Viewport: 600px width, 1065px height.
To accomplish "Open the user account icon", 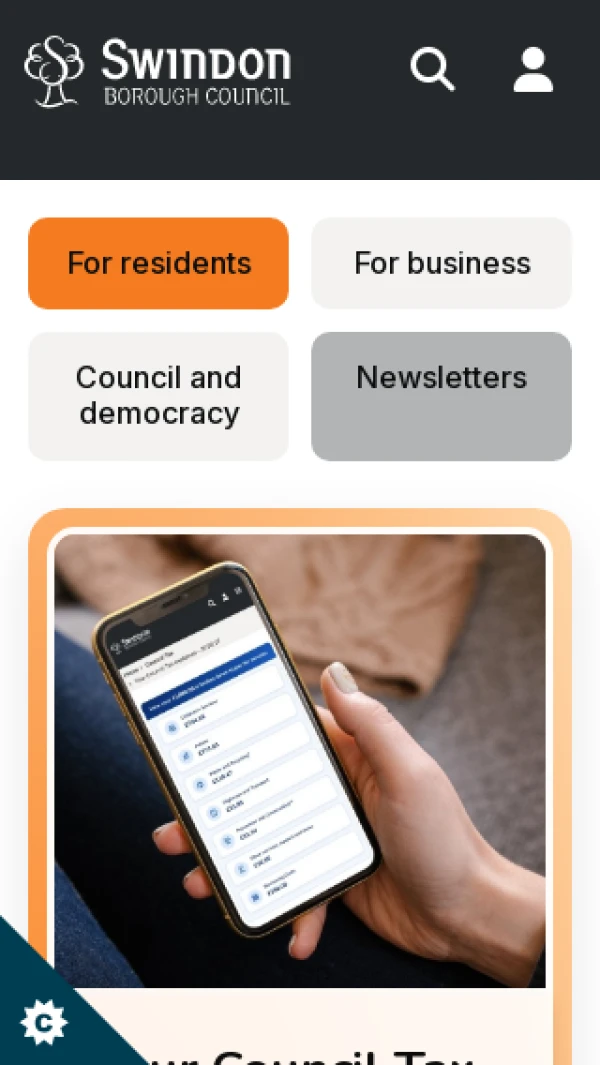I will 533,70.
